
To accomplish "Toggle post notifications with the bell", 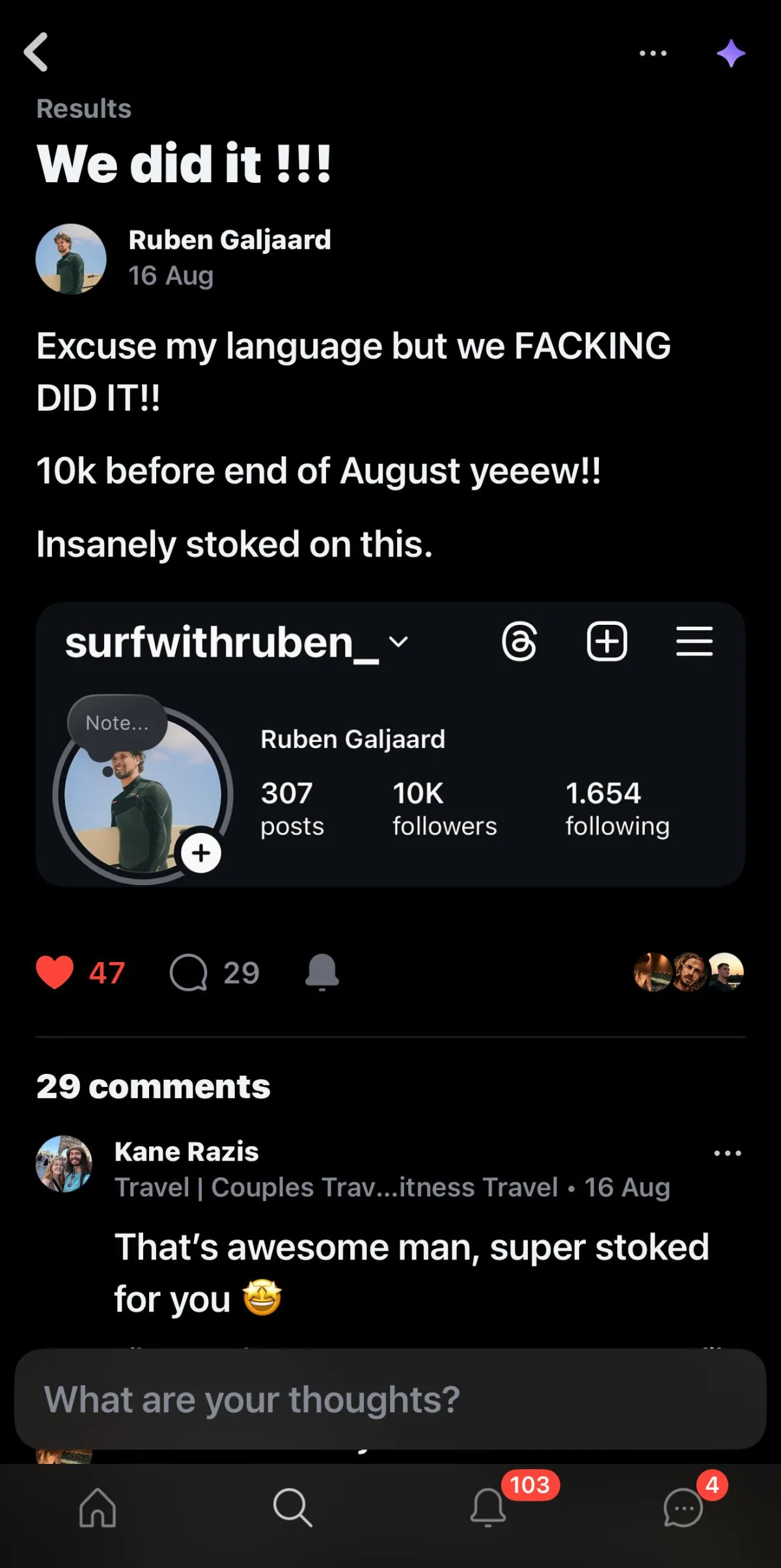I will click(322, 972).
